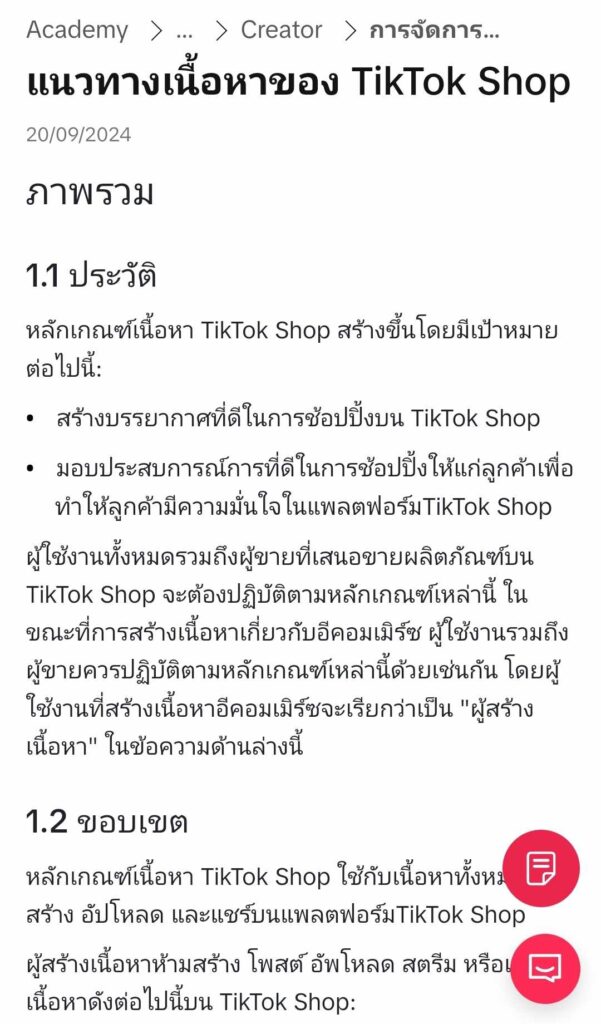The height and width of the screenshot is (1024, 601).
Task: Open the Creator breadcrumb link
Action: [x=284, y=30]
